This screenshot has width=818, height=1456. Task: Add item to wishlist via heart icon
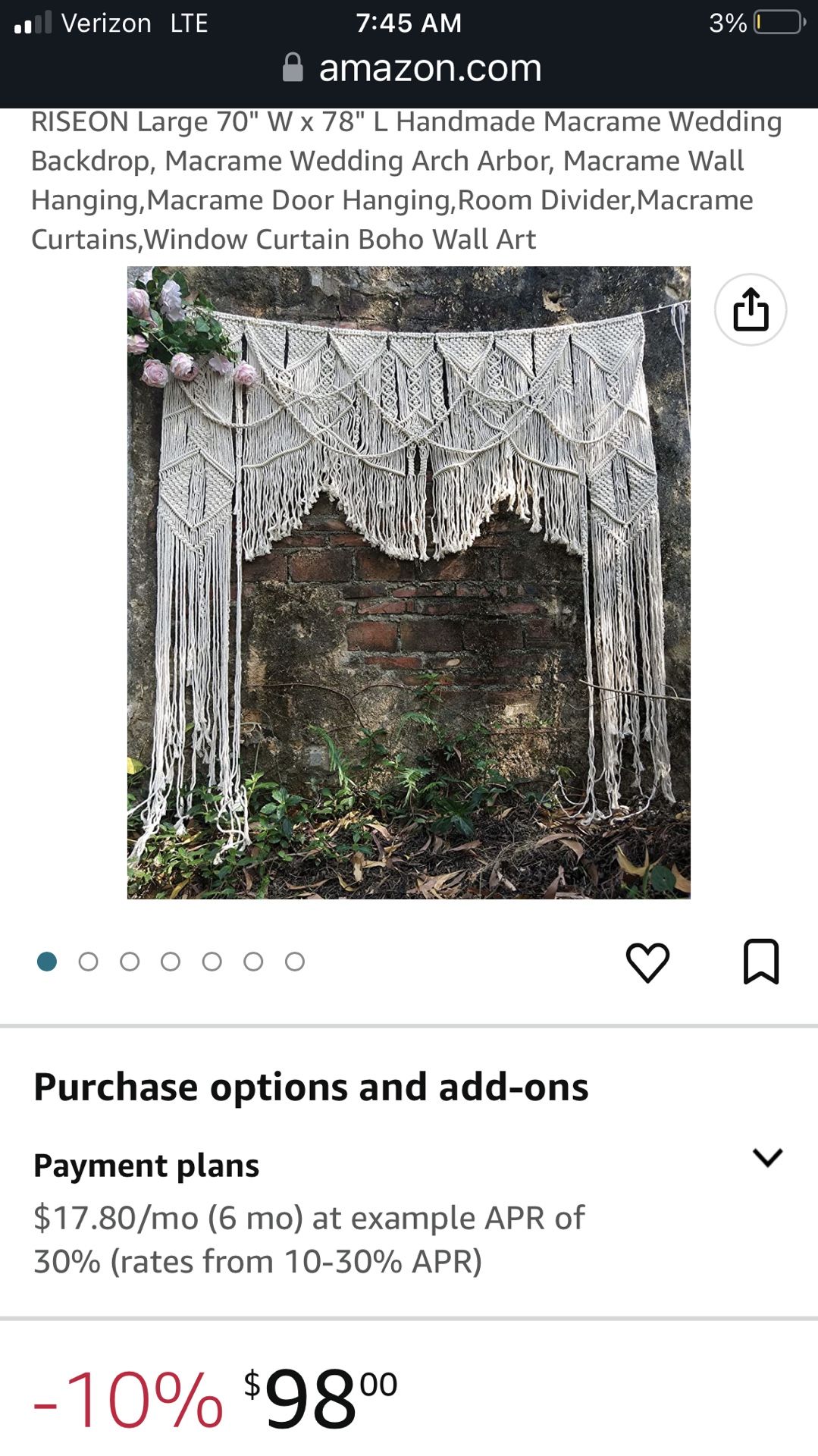coord(648,960)
